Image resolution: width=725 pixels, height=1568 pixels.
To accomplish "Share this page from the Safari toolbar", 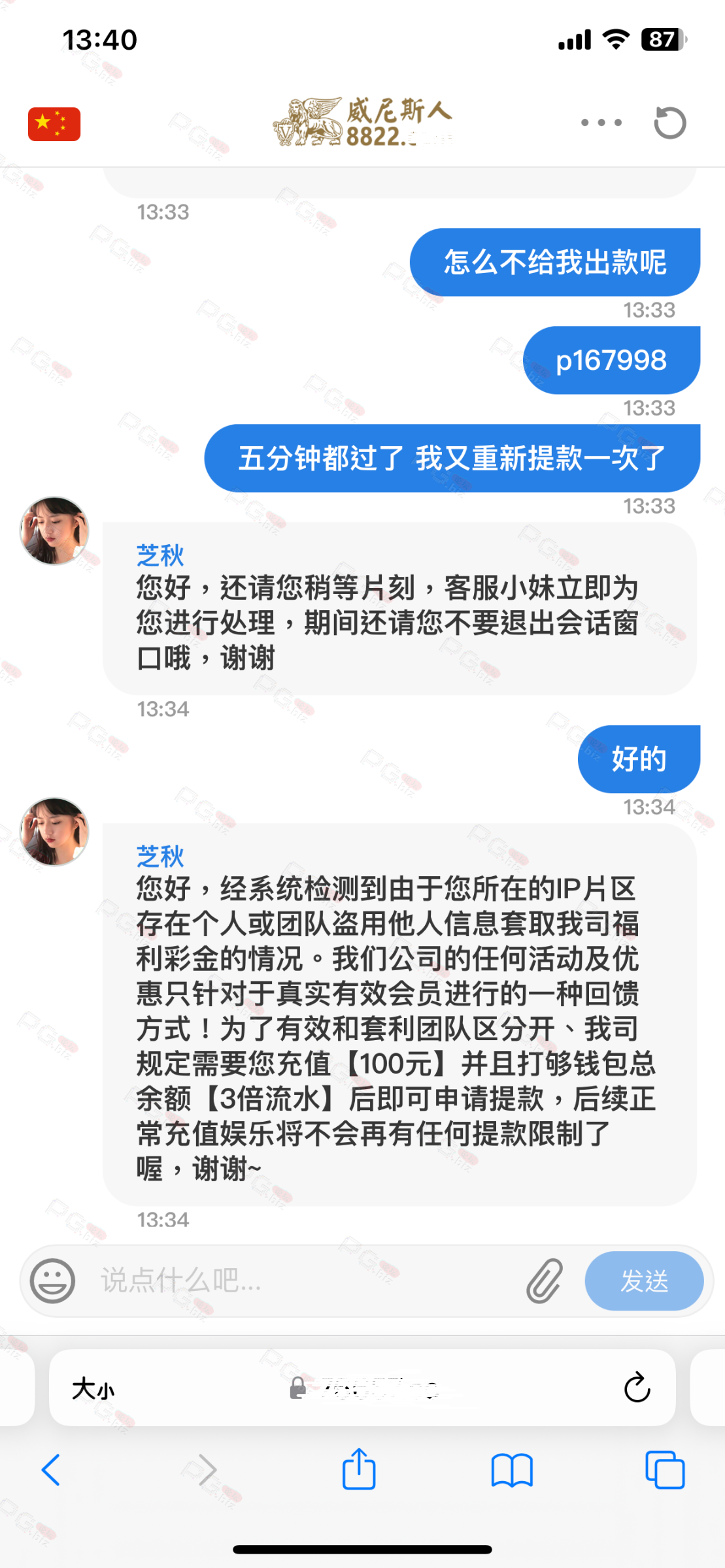I will (359, 1469).
